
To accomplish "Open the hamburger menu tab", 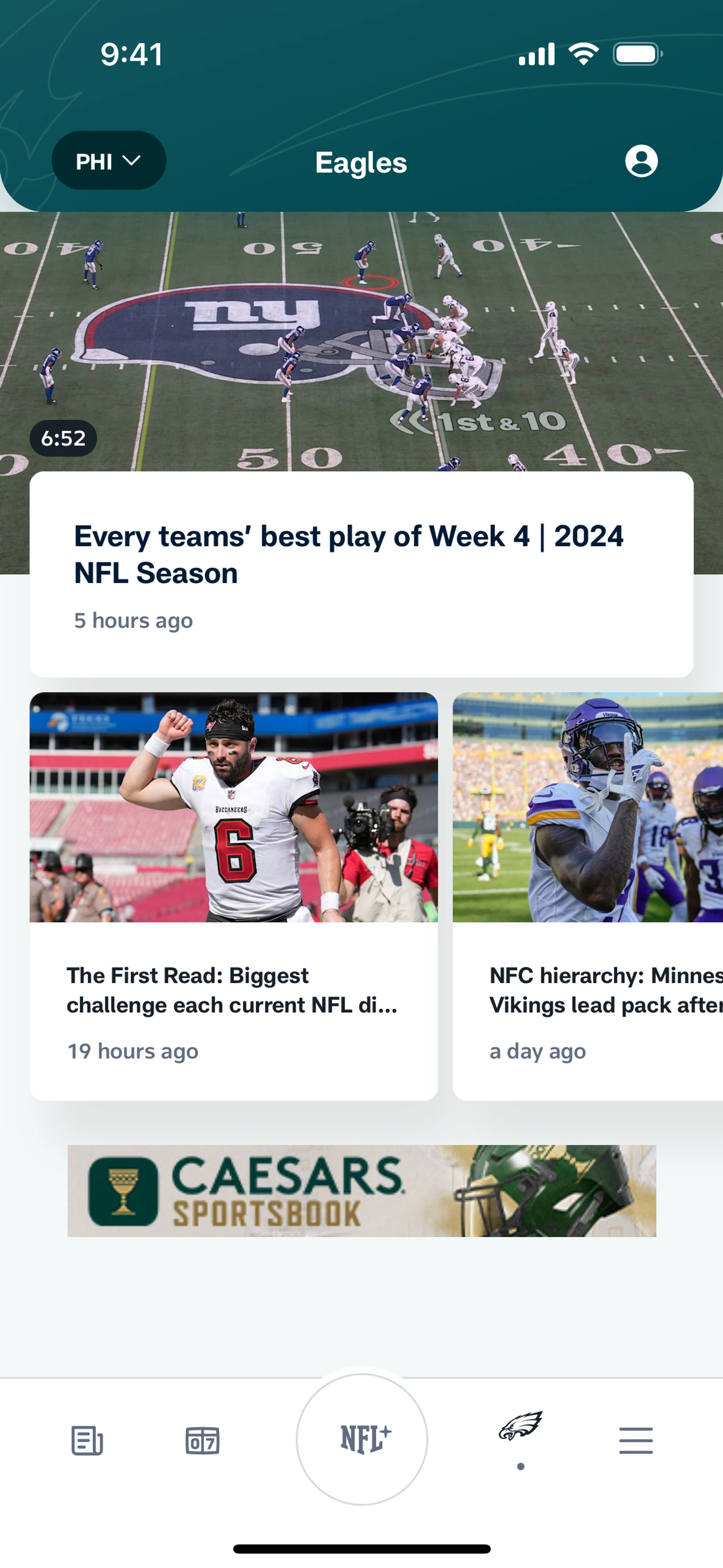I will [635, 1440].
